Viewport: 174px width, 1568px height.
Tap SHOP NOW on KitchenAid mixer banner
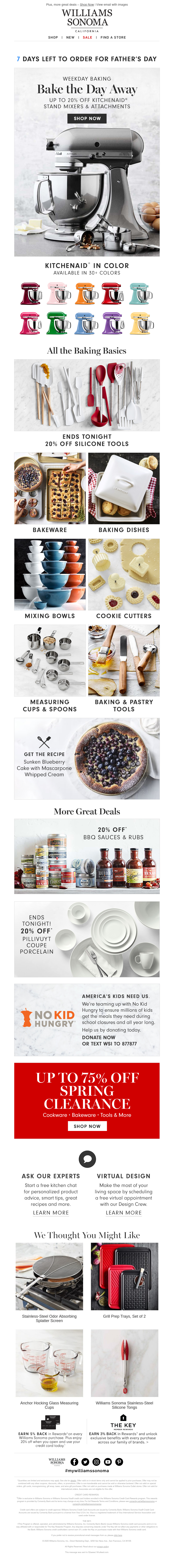(x=87, y=118)
